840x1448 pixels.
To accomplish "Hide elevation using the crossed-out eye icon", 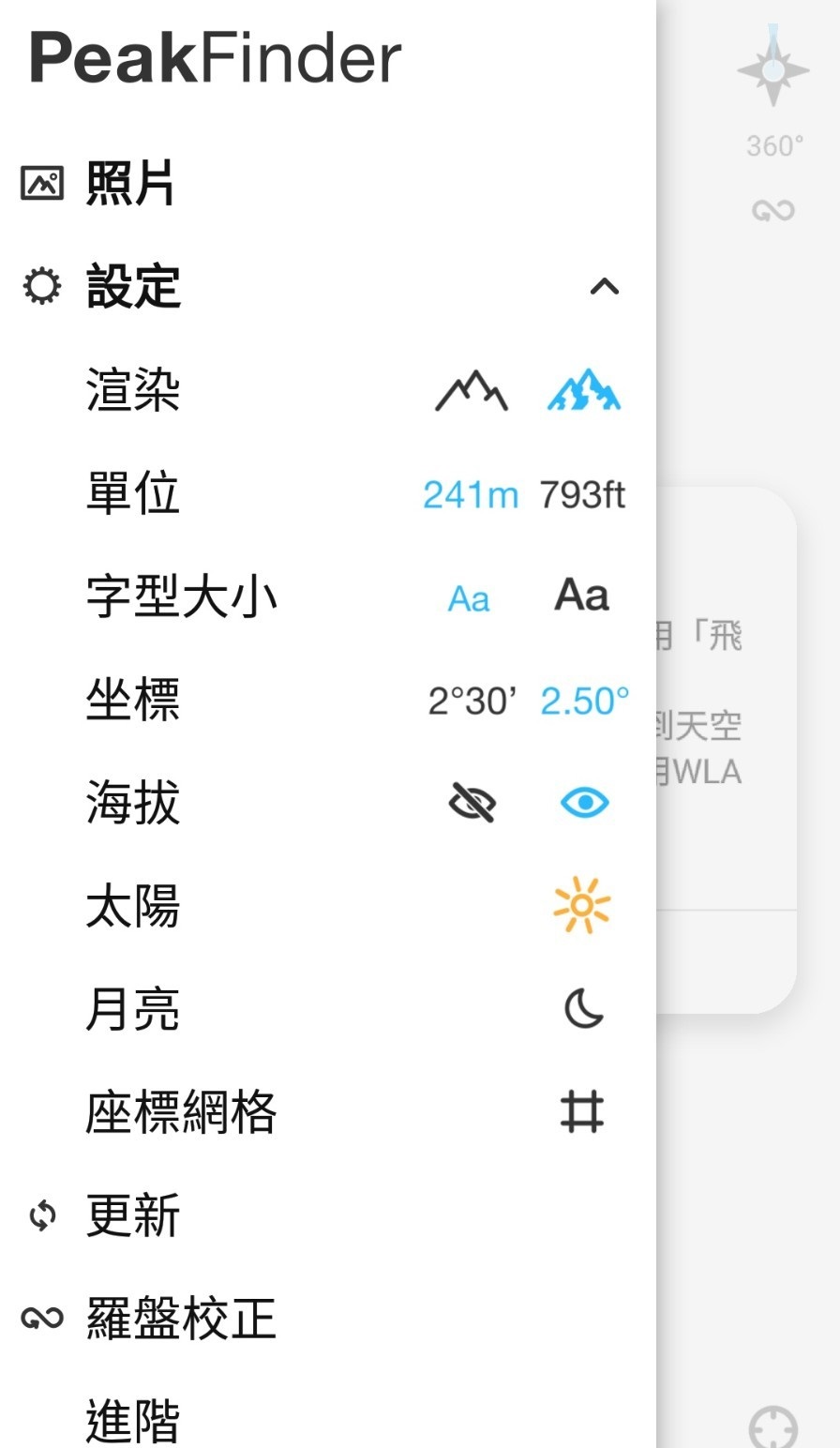I will [472, 804].
